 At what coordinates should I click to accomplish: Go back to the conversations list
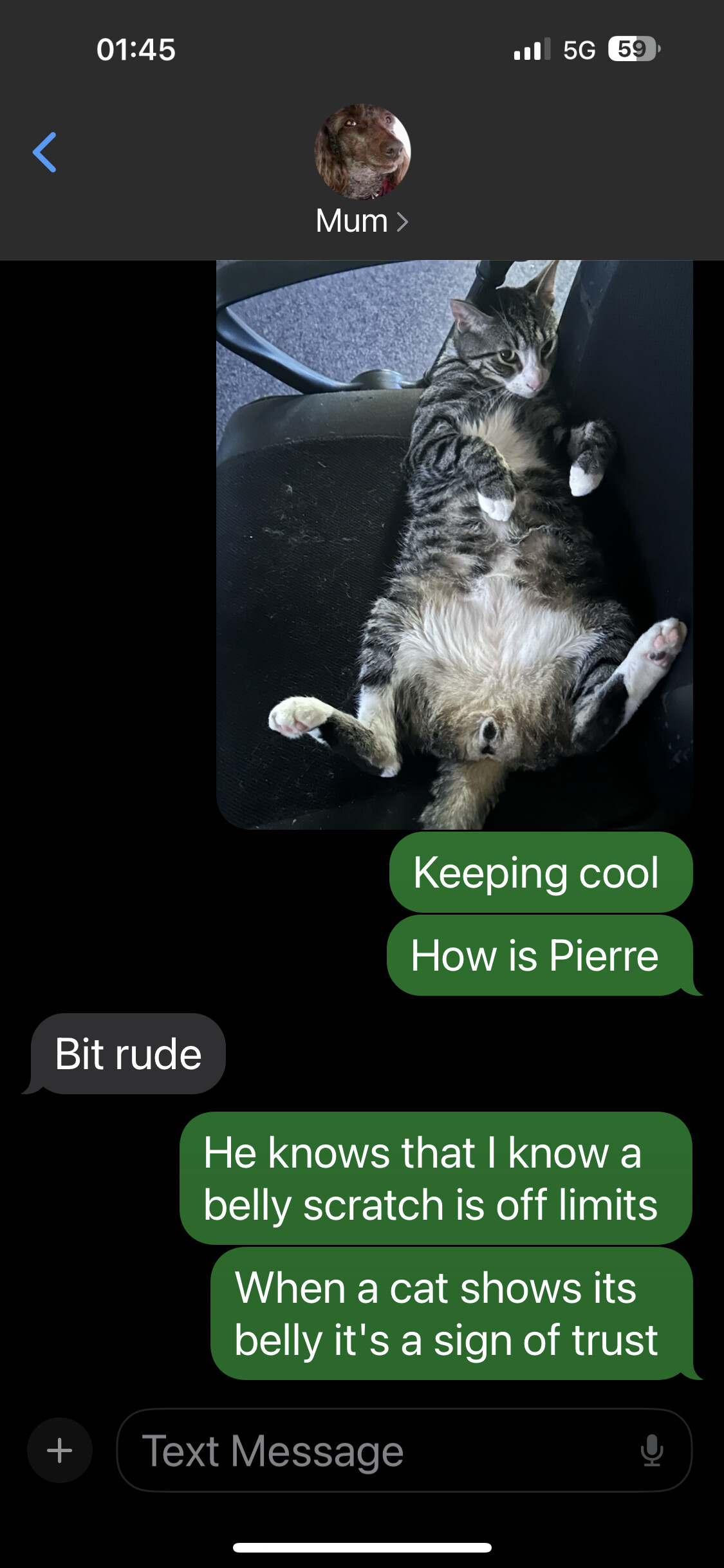pos(44,153)
